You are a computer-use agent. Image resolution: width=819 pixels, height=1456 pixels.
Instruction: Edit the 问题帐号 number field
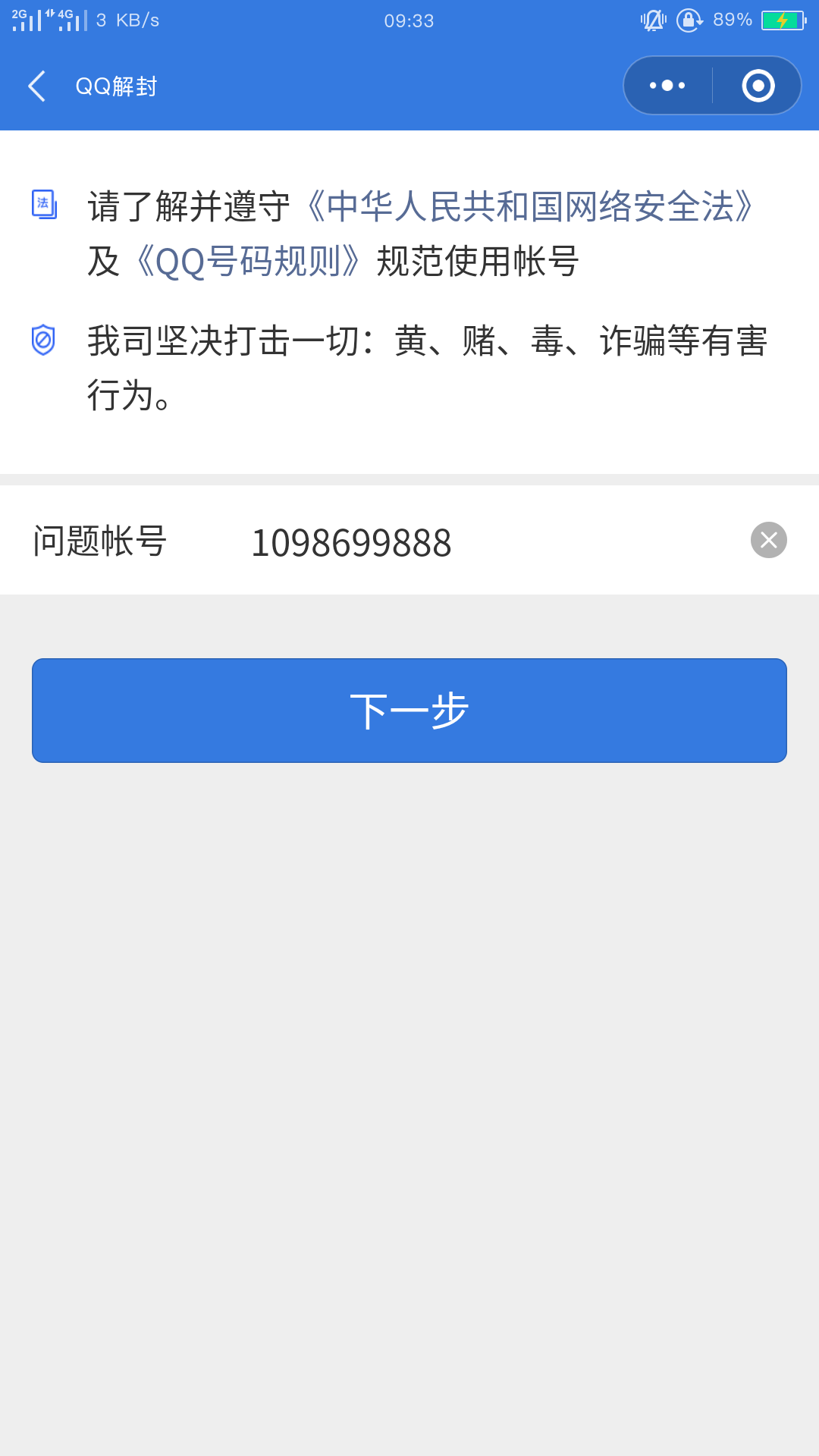[x=455, y=542]
